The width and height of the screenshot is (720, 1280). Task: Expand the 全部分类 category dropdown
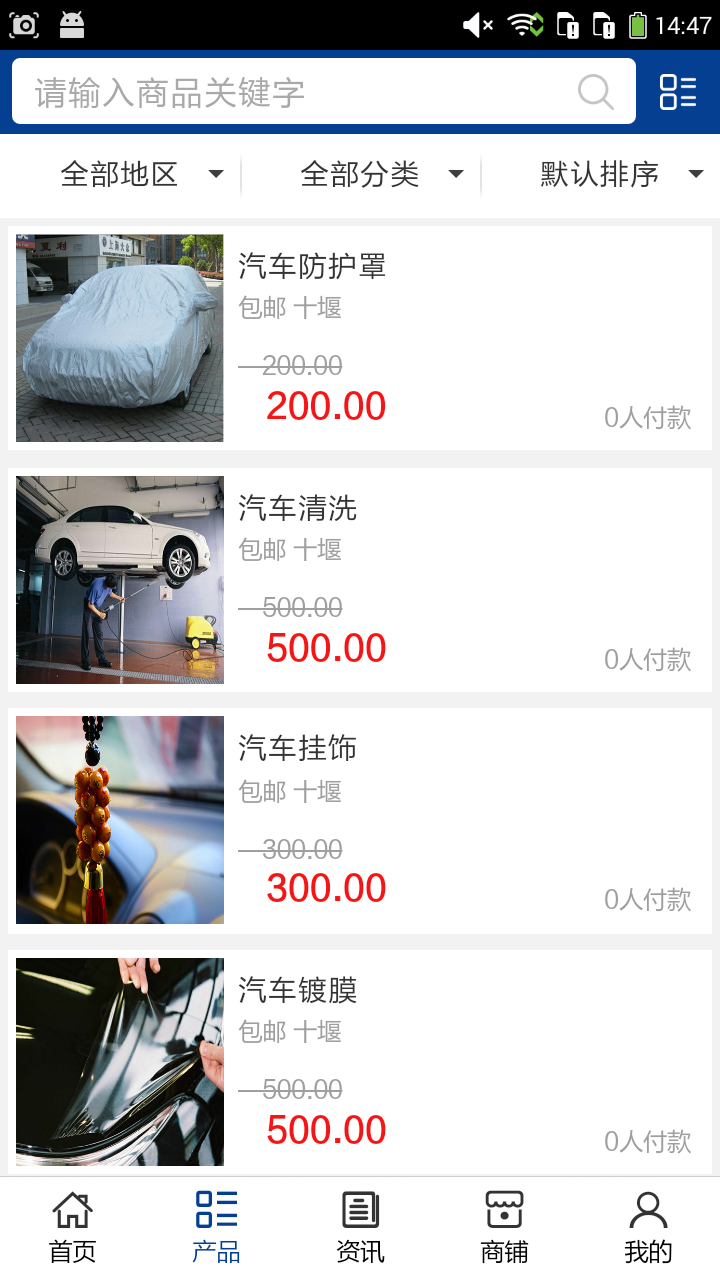click(x=380, y=175)
